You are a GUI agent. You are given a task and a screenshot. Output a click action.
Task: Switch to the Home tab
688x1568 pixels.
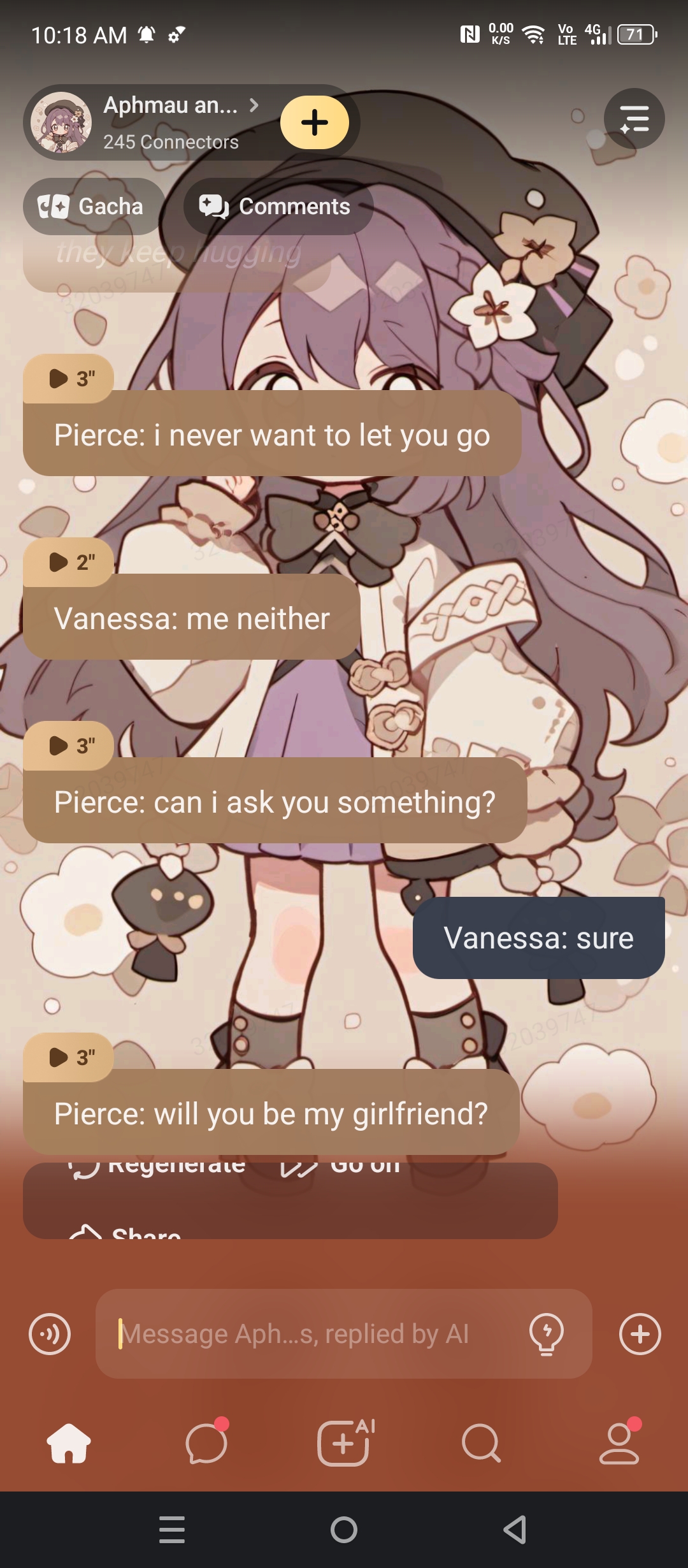click(x=69, y=1444)
